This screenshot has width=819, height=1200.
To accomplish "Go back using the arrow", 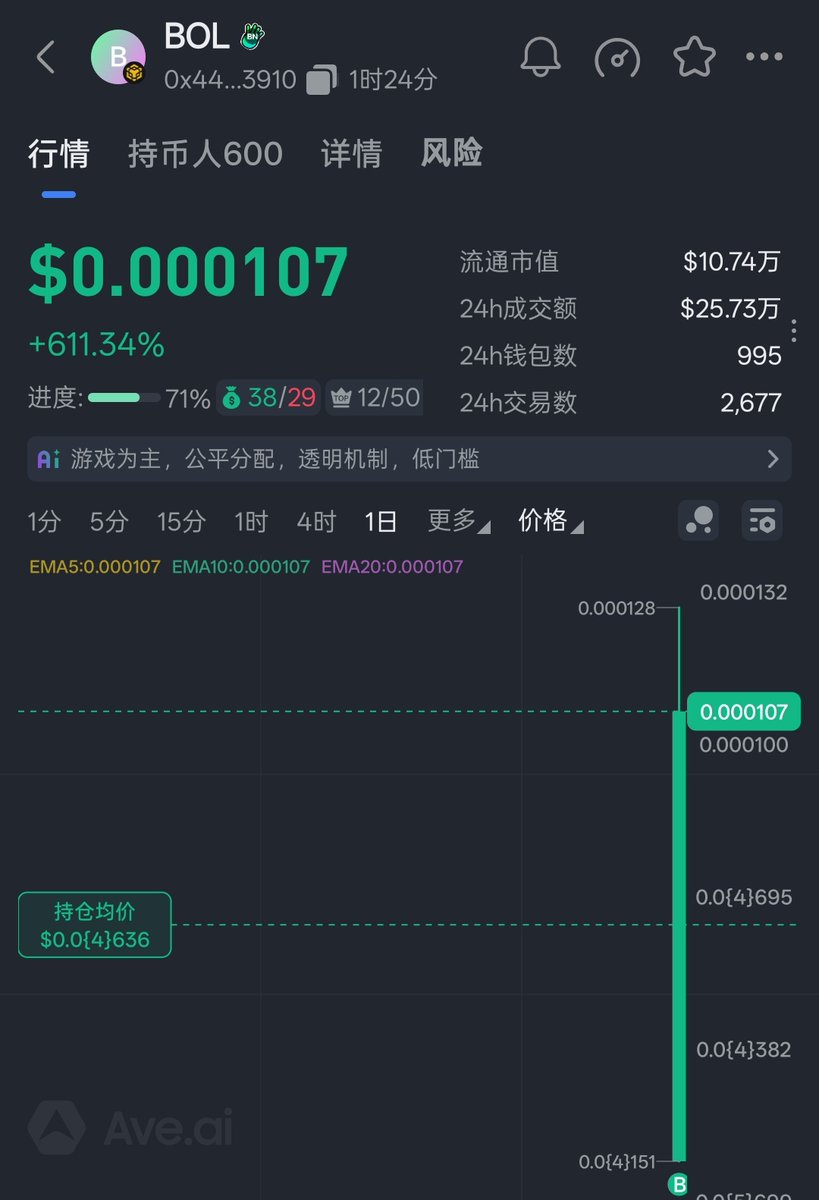I will tap(45, 58).
